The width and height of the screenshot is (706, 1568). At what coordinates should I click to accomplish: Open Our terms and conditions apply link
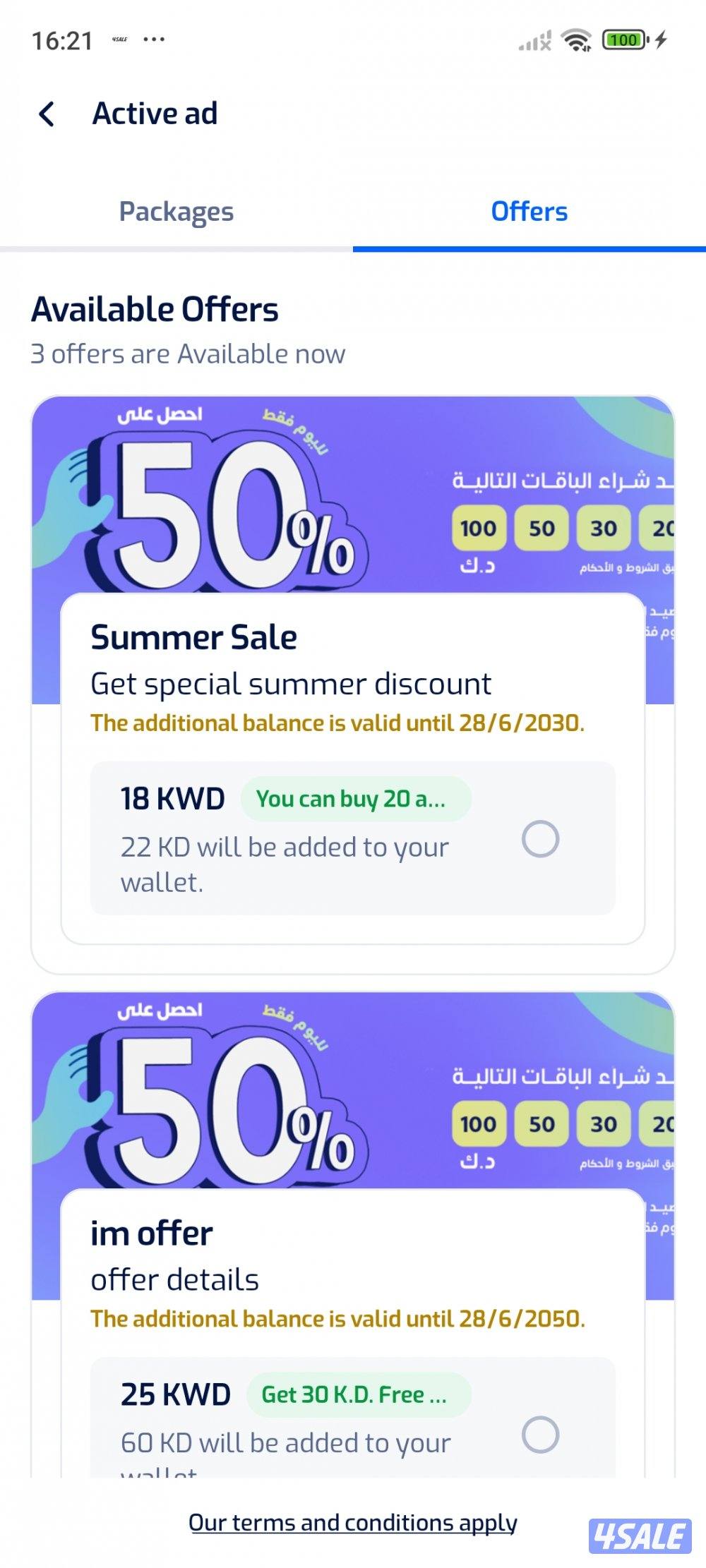352,1522
